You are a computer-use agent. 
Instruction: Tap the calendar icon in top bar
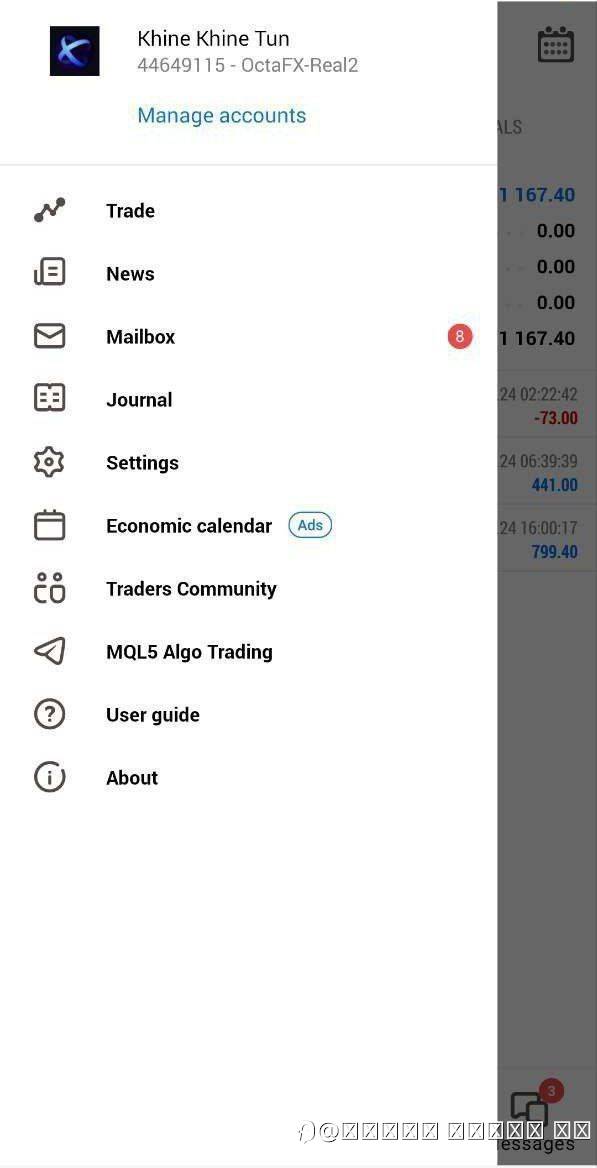tap(556, 44)
